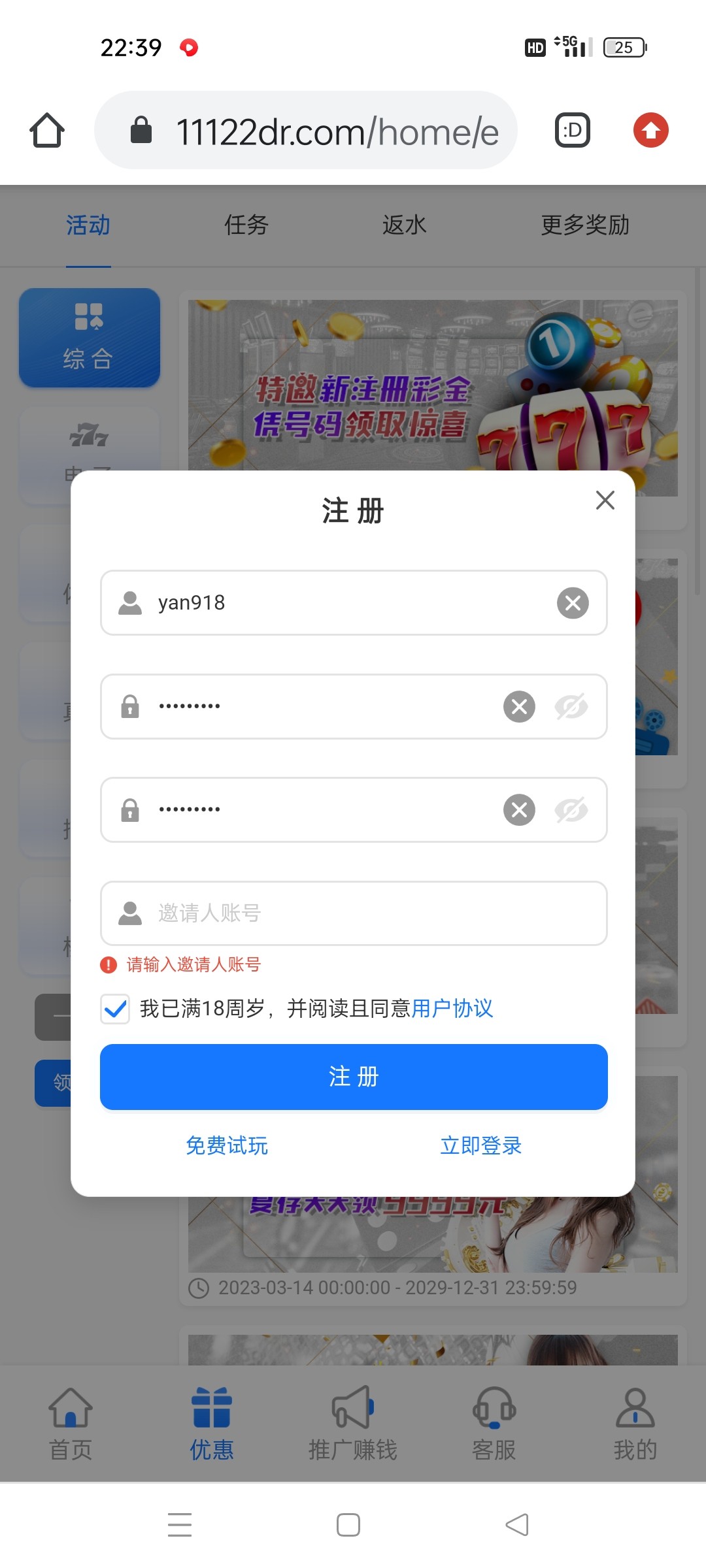Reveal the confirm password
This screenshot has width=706, height=1568.
[571, 810]
